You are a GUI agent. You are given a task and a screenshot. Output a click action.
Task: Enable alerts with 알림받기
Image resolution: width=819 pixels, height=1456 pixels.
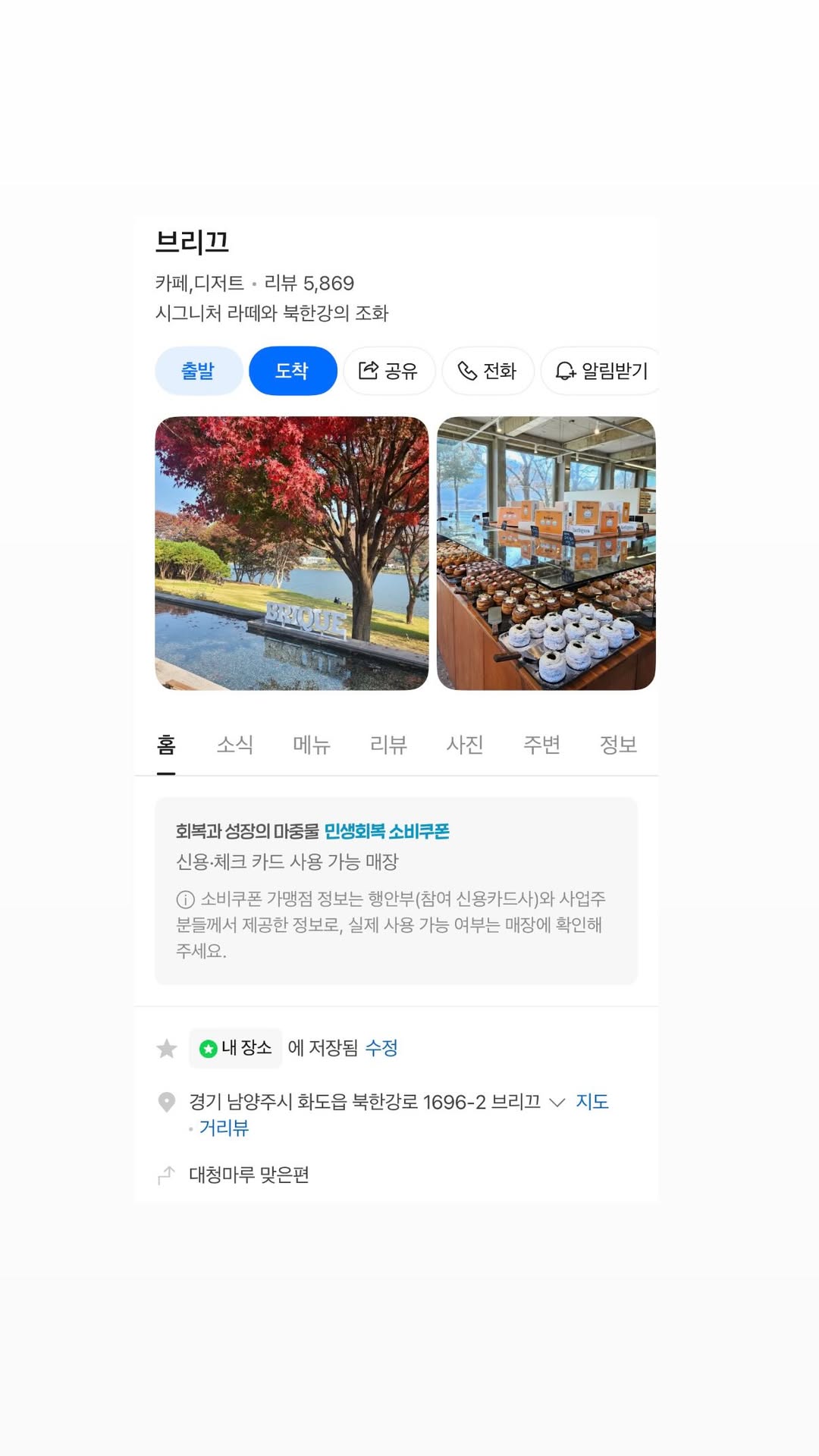point(601,371)
